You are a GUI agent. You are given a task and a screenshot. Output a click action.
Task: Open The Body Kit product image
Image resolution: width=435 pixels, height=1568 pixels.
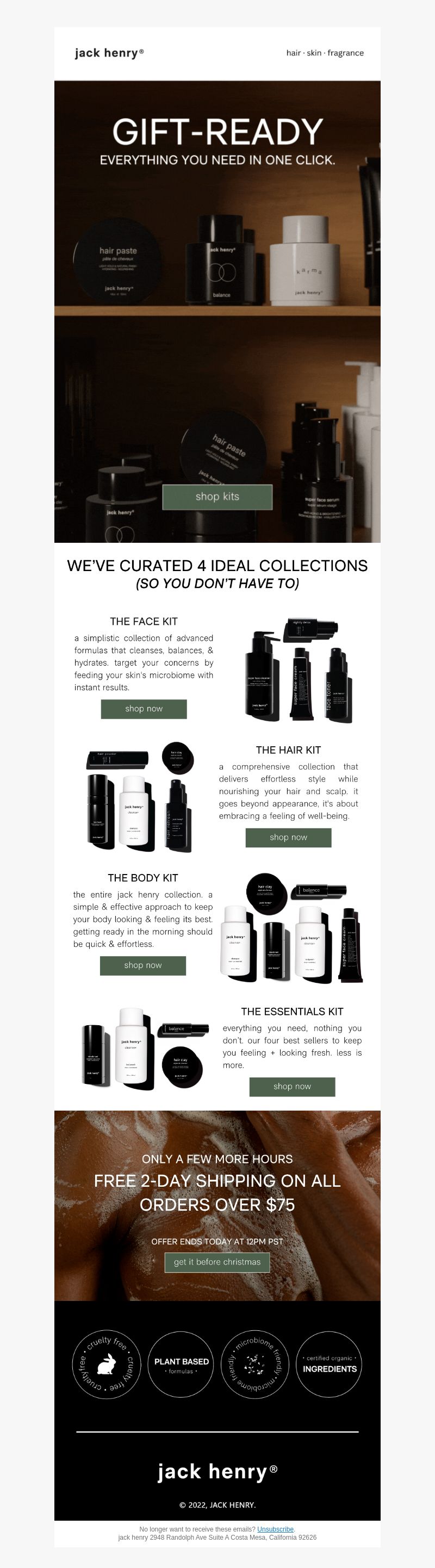(292, 927)
